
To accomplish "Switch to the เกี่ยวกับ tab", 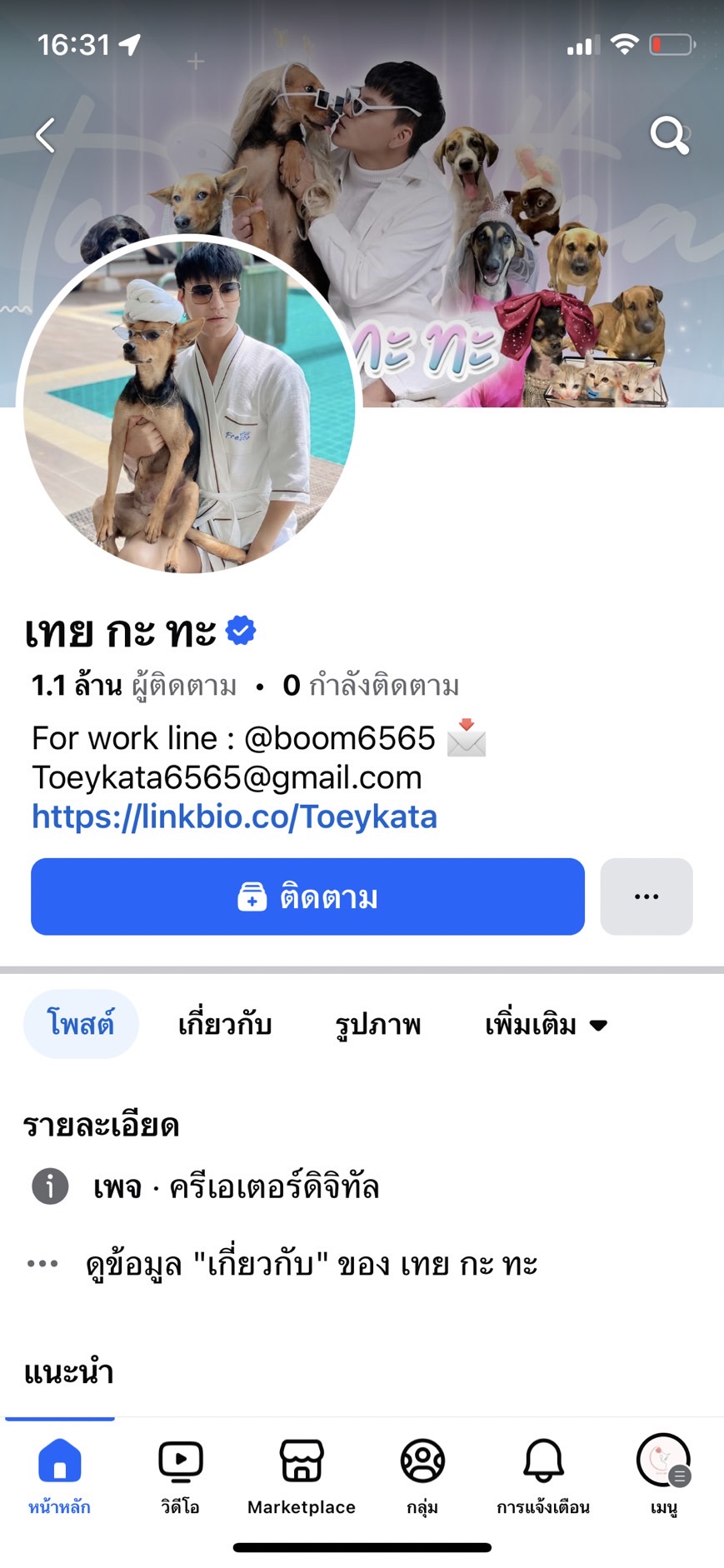I will click(x=225, y=1024).
